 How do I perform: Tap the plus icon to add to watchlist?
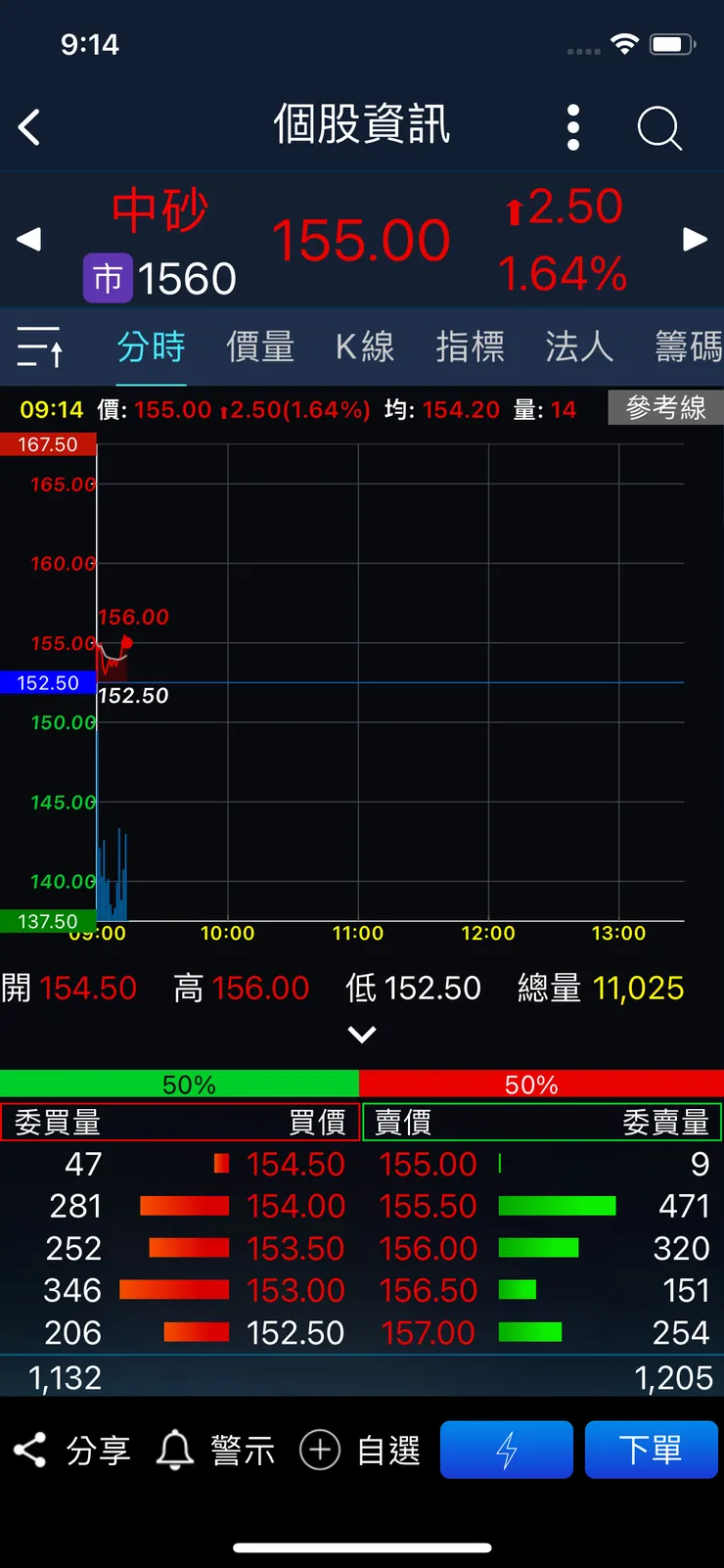320,1450
